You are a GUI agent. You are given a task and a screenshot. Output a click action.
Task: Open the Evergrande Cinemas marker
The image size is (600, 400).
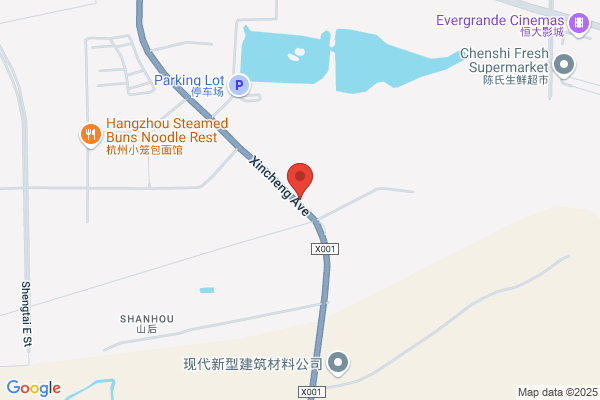pyautogui.click(x=579, y=24)
